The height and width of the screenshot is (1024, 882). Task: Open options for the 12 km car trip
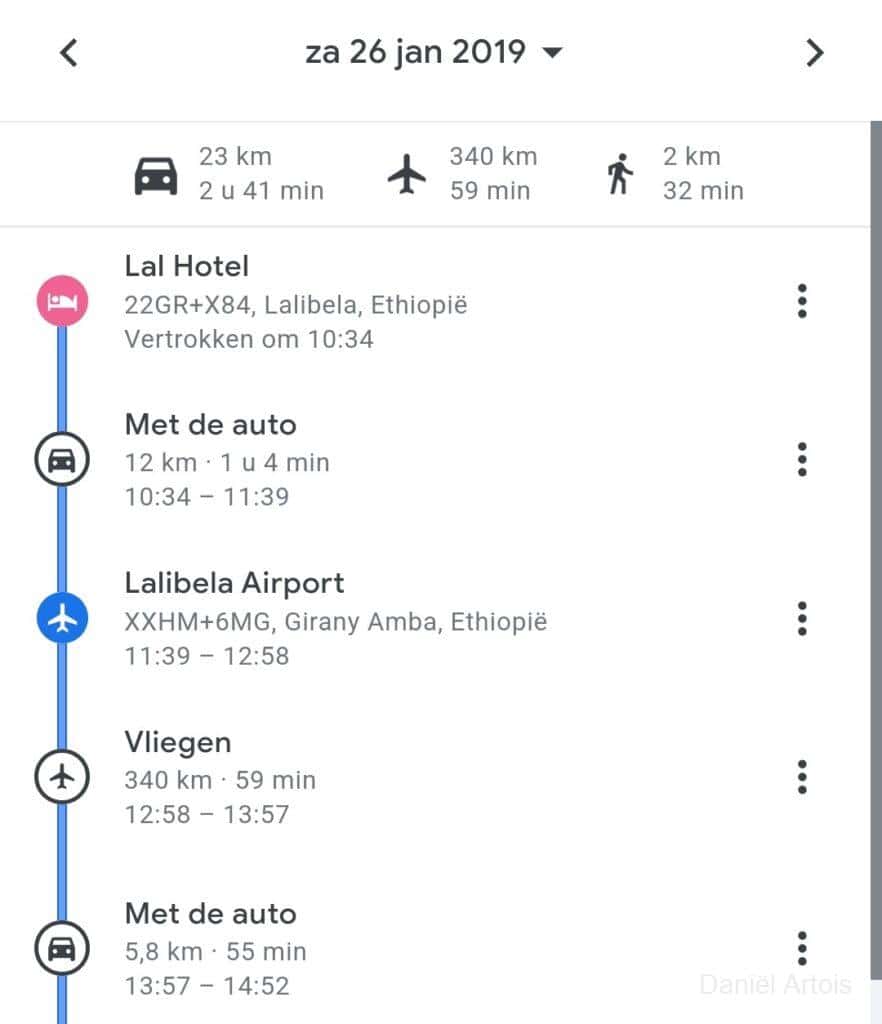[801, 460]
